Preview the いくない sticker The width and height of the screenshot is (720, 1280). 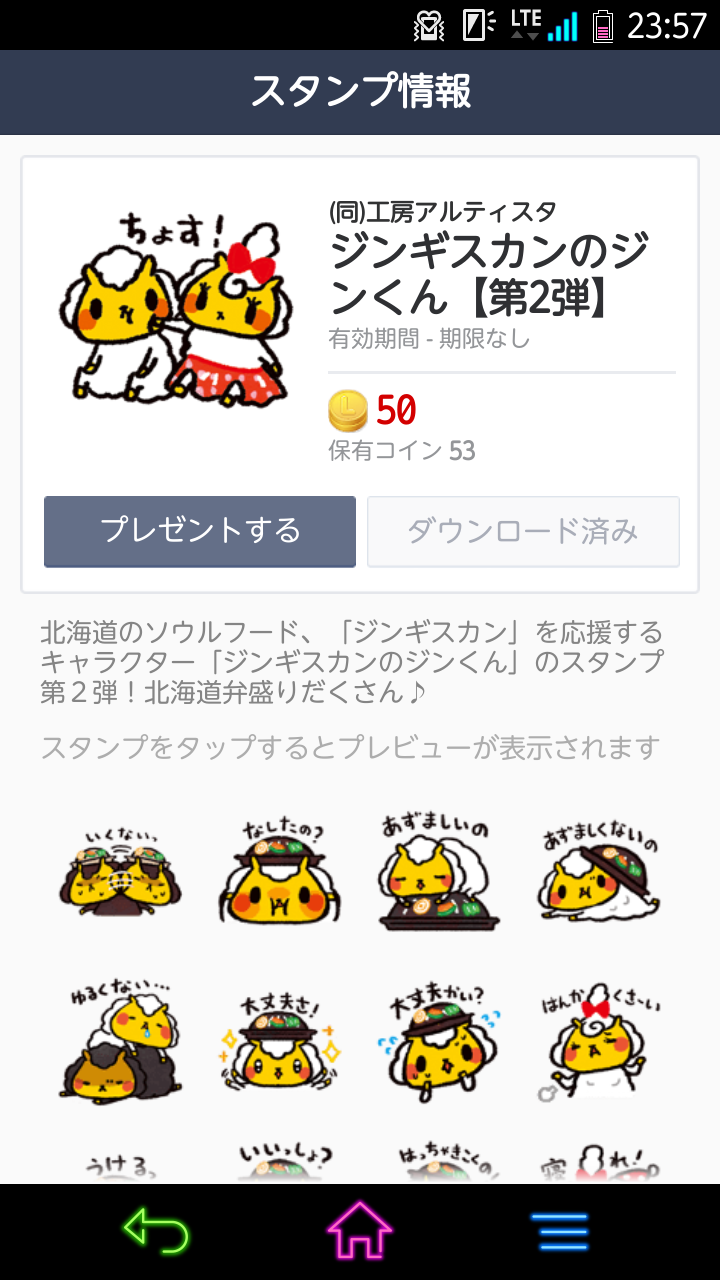tap(120, 875)
